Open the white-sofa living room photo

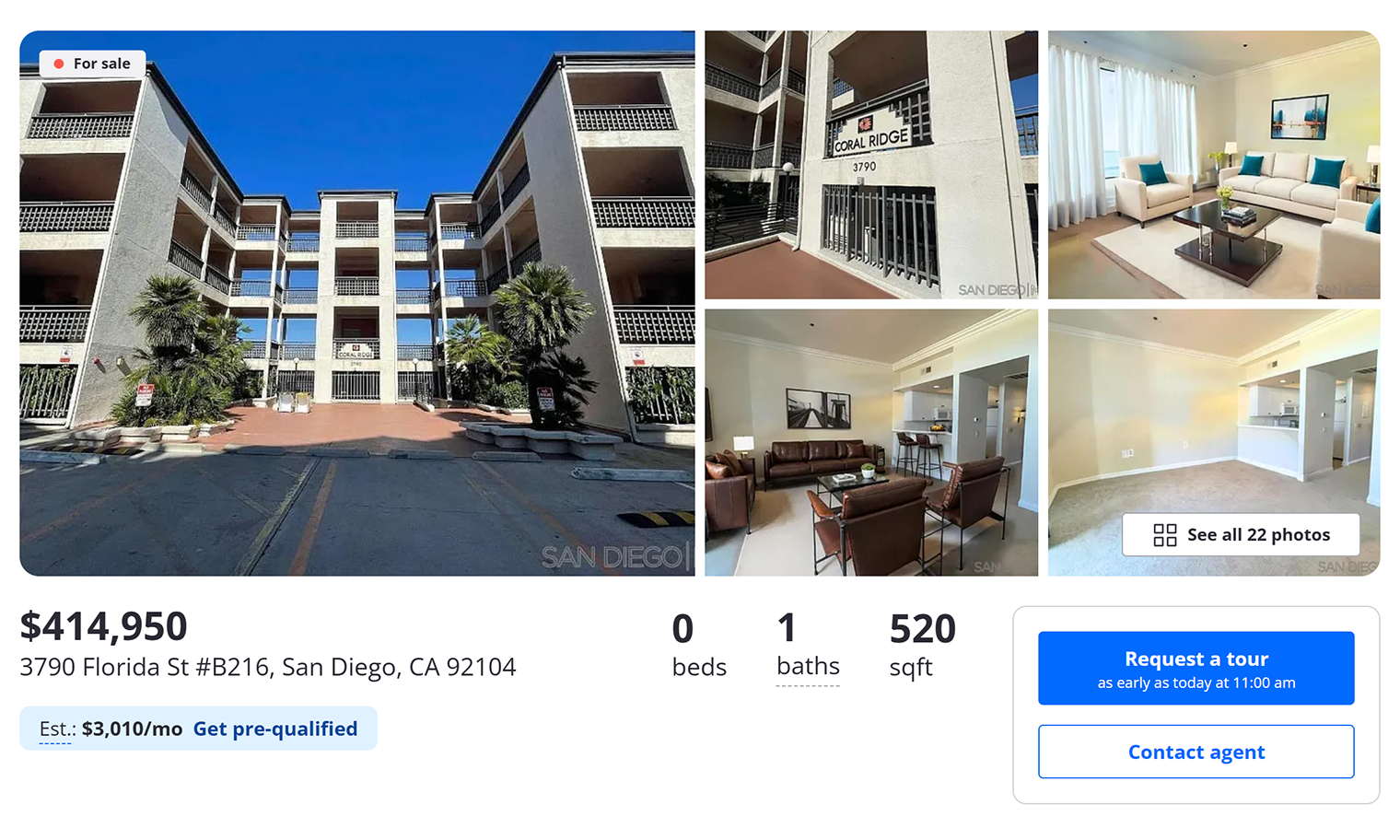pos(1213,165)
